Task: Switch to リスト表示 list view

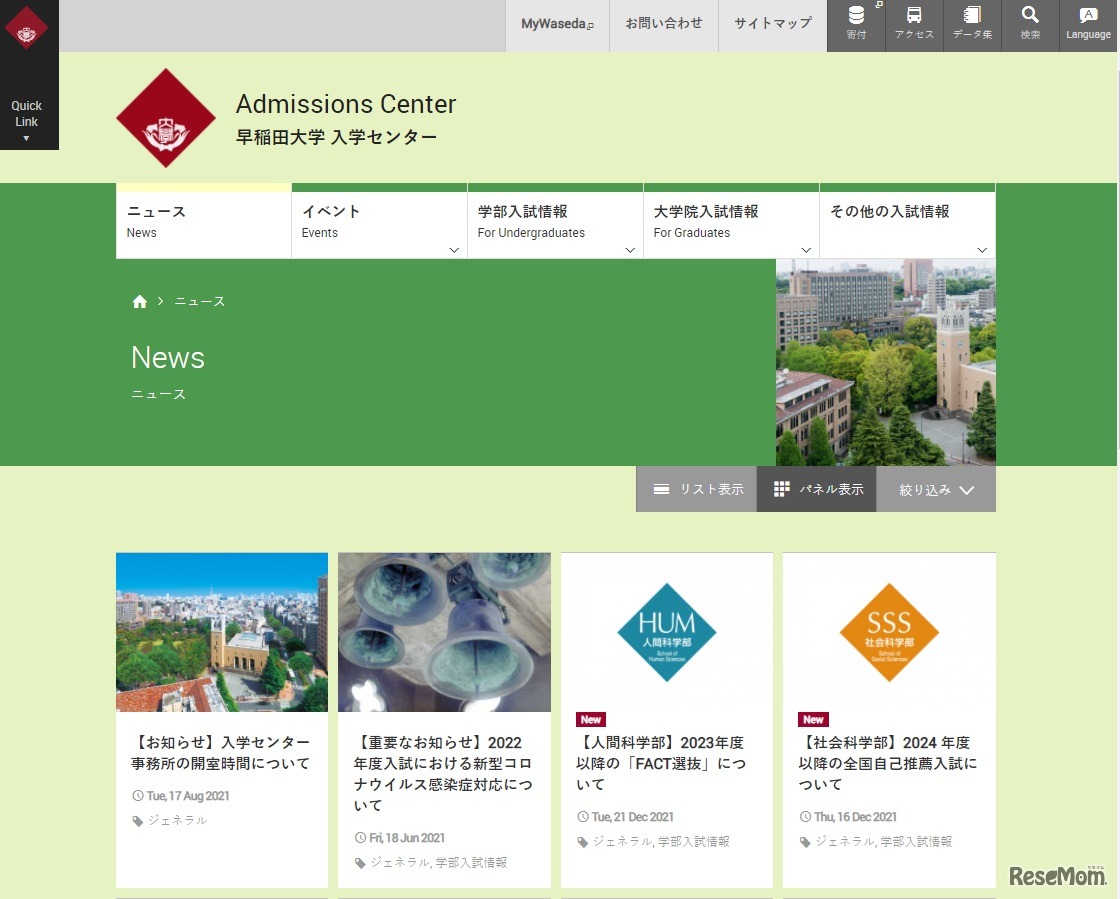Action: coord(697,490)
